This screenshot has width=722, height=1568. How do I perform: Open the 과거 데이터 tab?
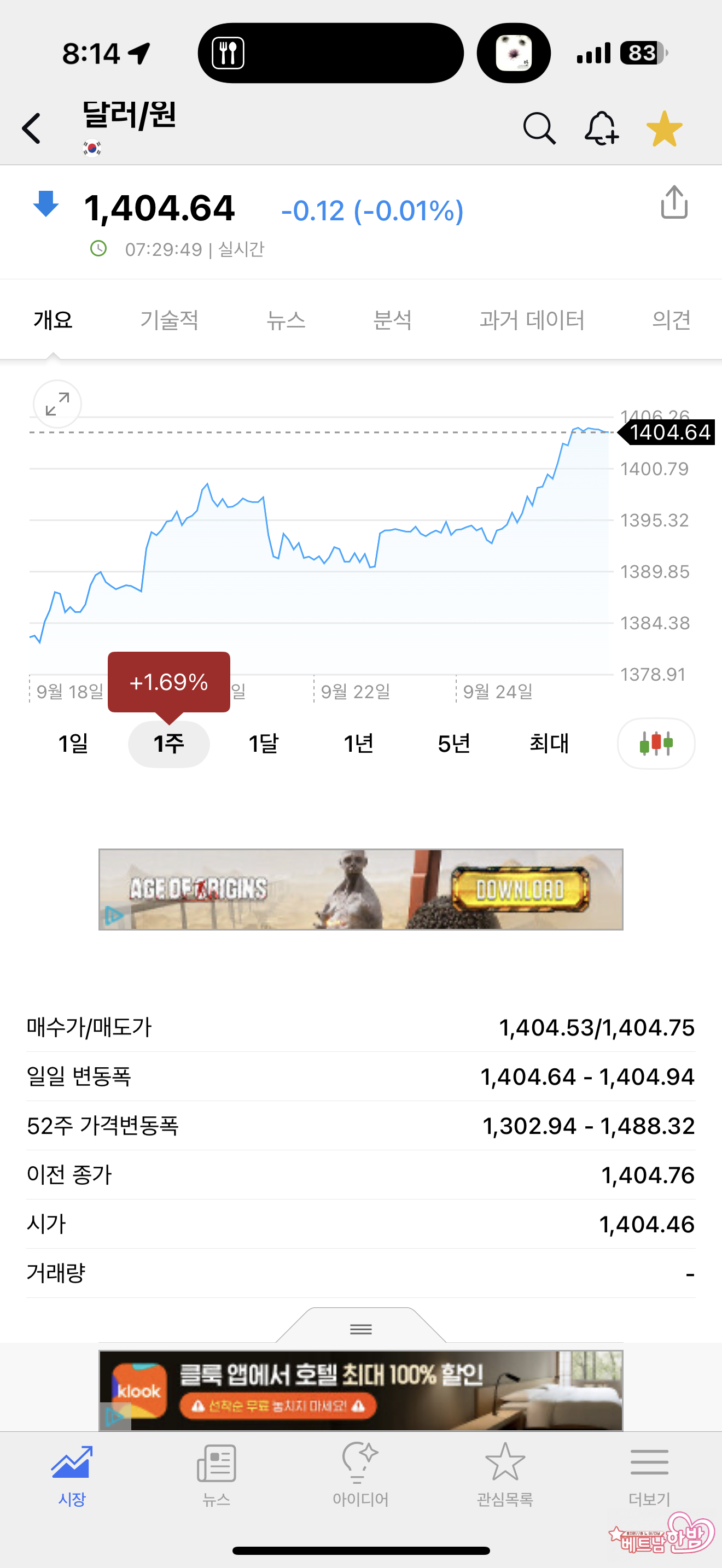tap(532, 320)
